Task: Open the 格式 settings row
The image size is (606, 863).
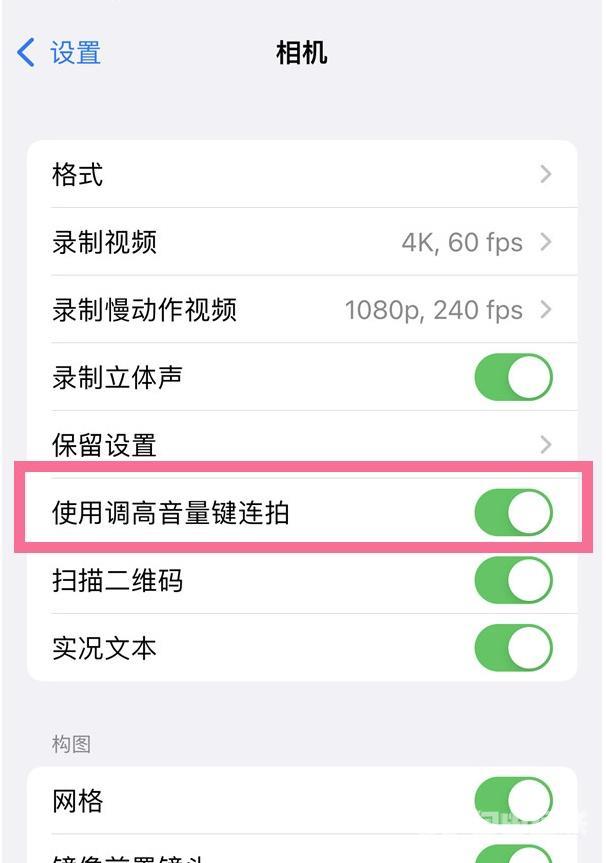Action: 302,174
